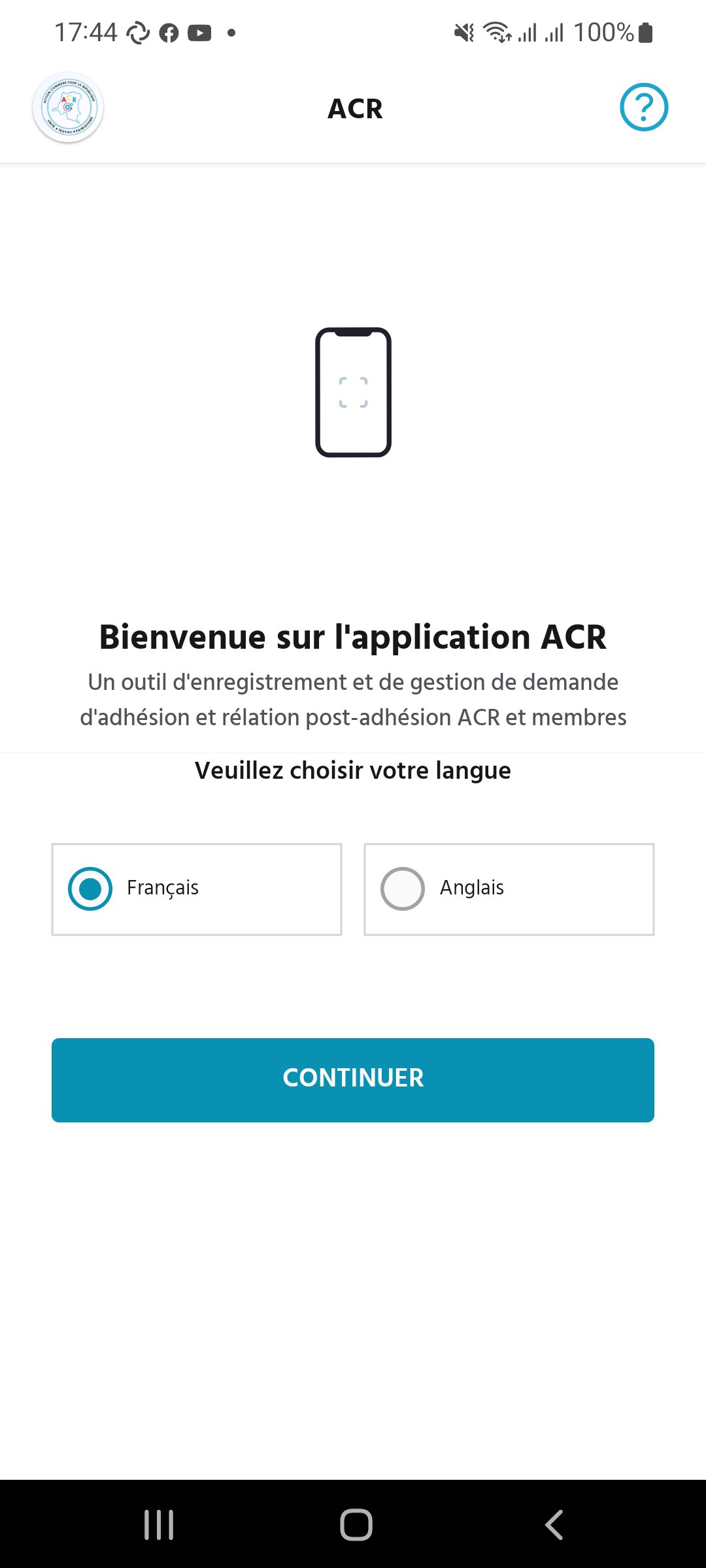The height and width of the screenshot is (1568, 706).
Task: Tap the ACR title in the top bar
Action: pyautogui.click(x=354, y=108)
